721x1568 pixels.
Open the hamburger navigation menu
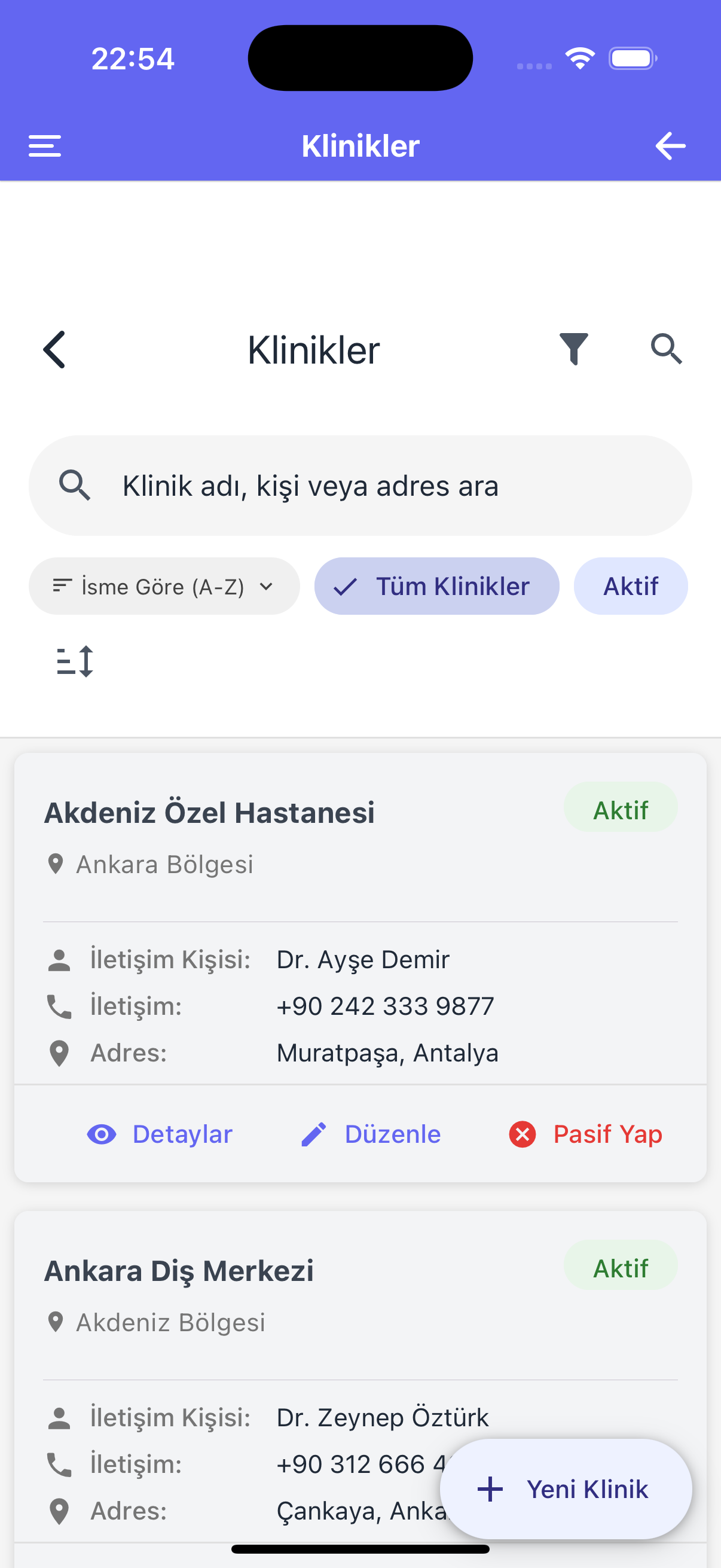pyautogui.click(x=44, y=145)
